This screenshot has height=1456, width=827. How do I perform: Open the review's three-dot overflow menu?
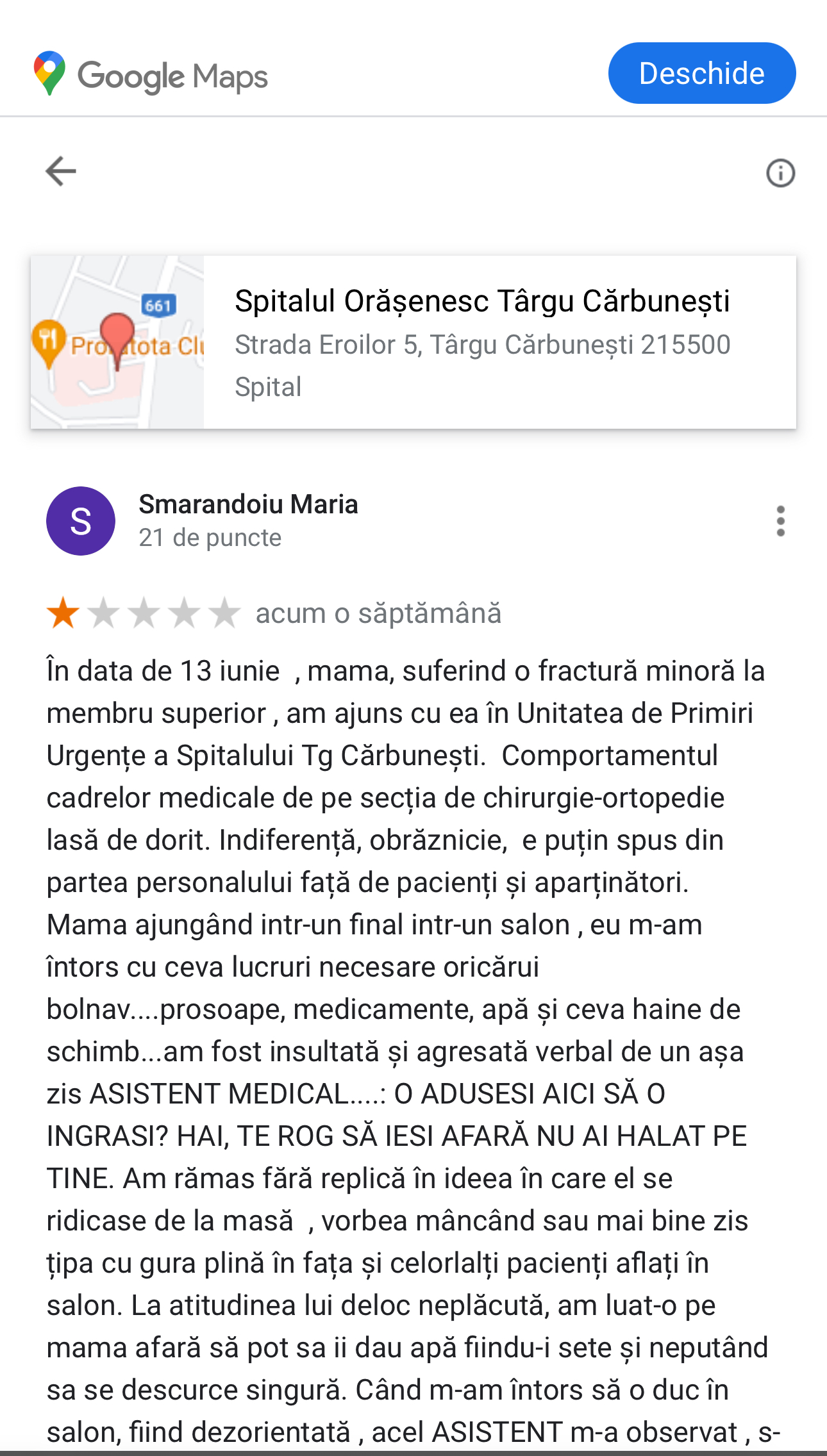[780, 521]
